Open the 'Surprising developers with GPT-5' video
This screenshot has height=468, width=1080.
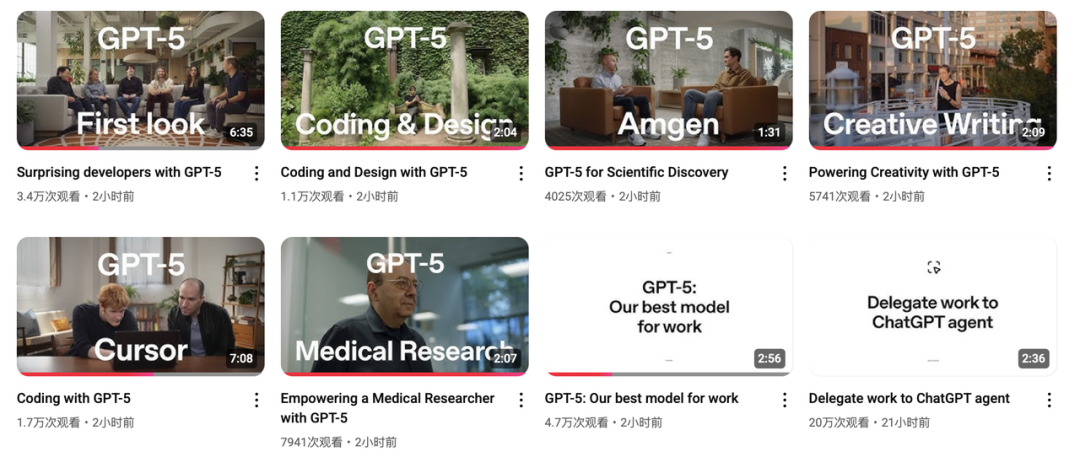click(x=140, y=80)
